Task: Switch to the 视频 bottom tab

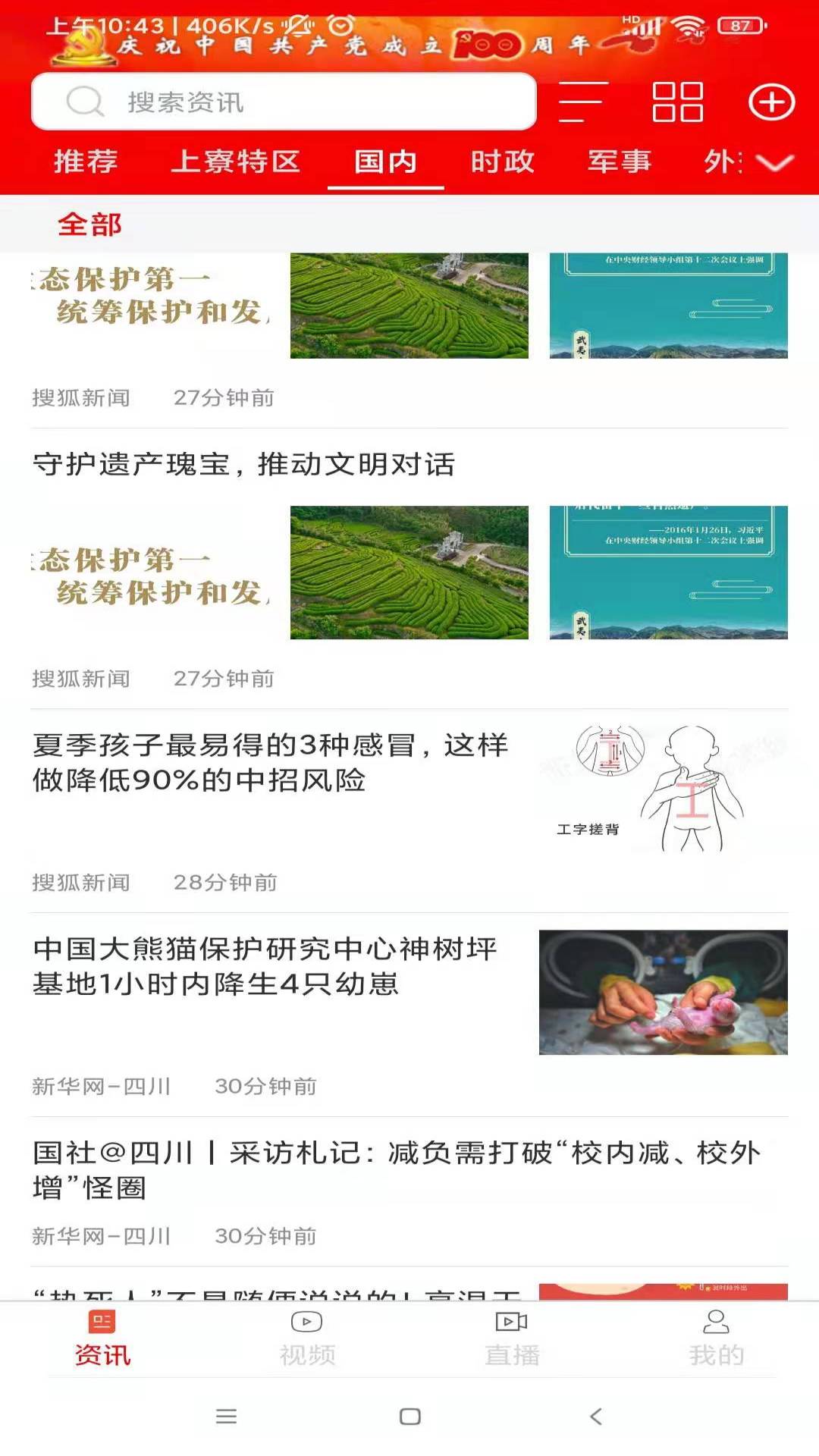Action: (x=307, y=1338)
